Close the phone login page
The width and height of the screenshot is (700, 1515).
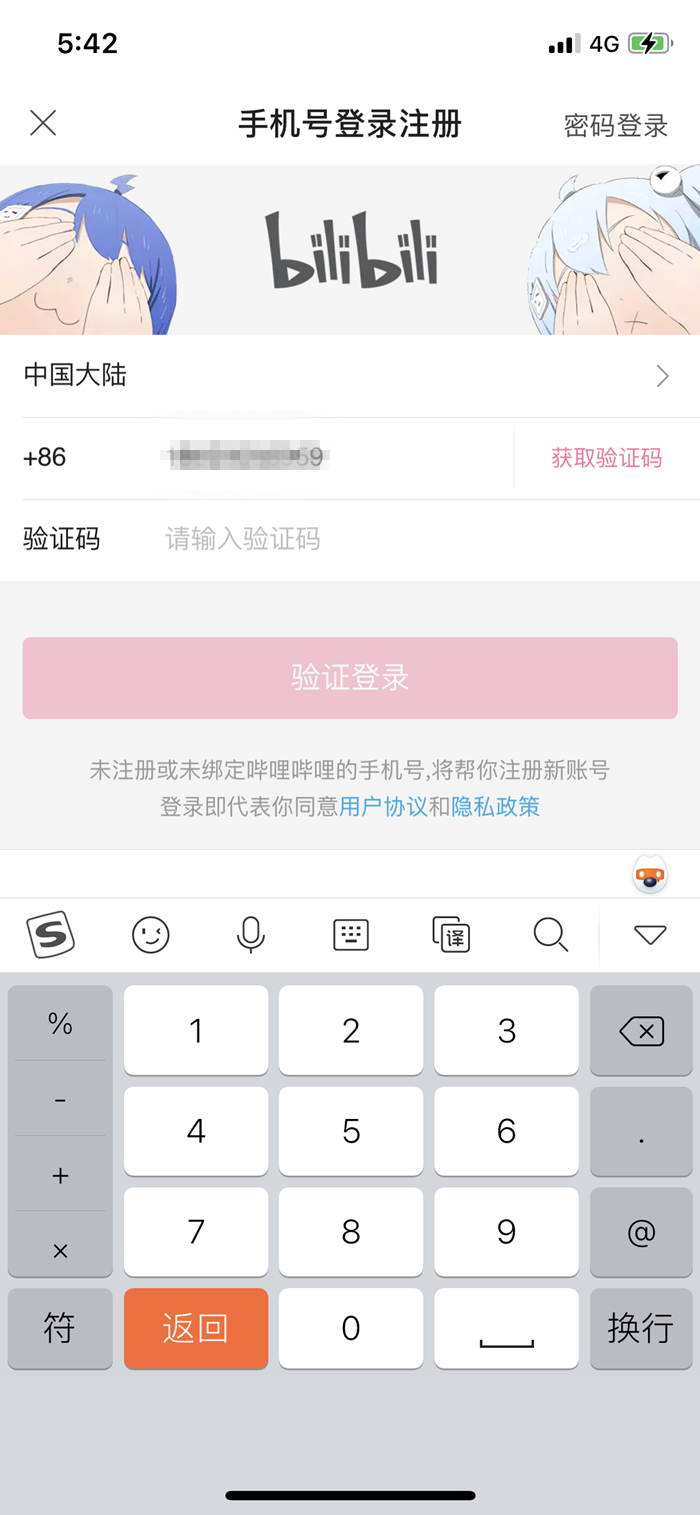43,123
